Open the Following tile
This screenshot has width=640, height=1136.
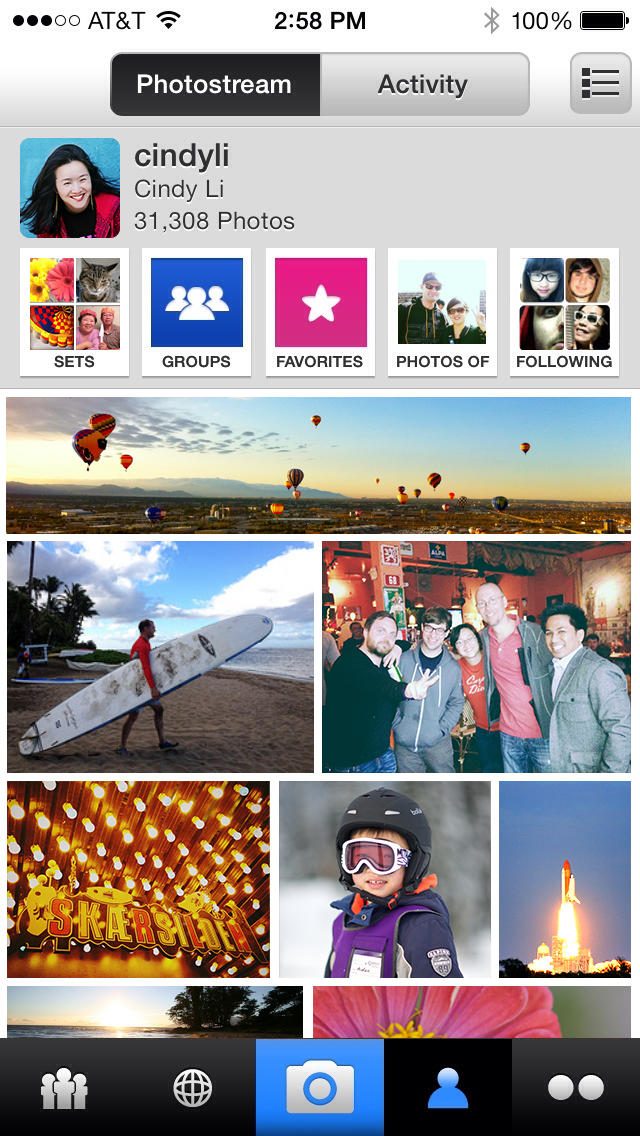564,312
